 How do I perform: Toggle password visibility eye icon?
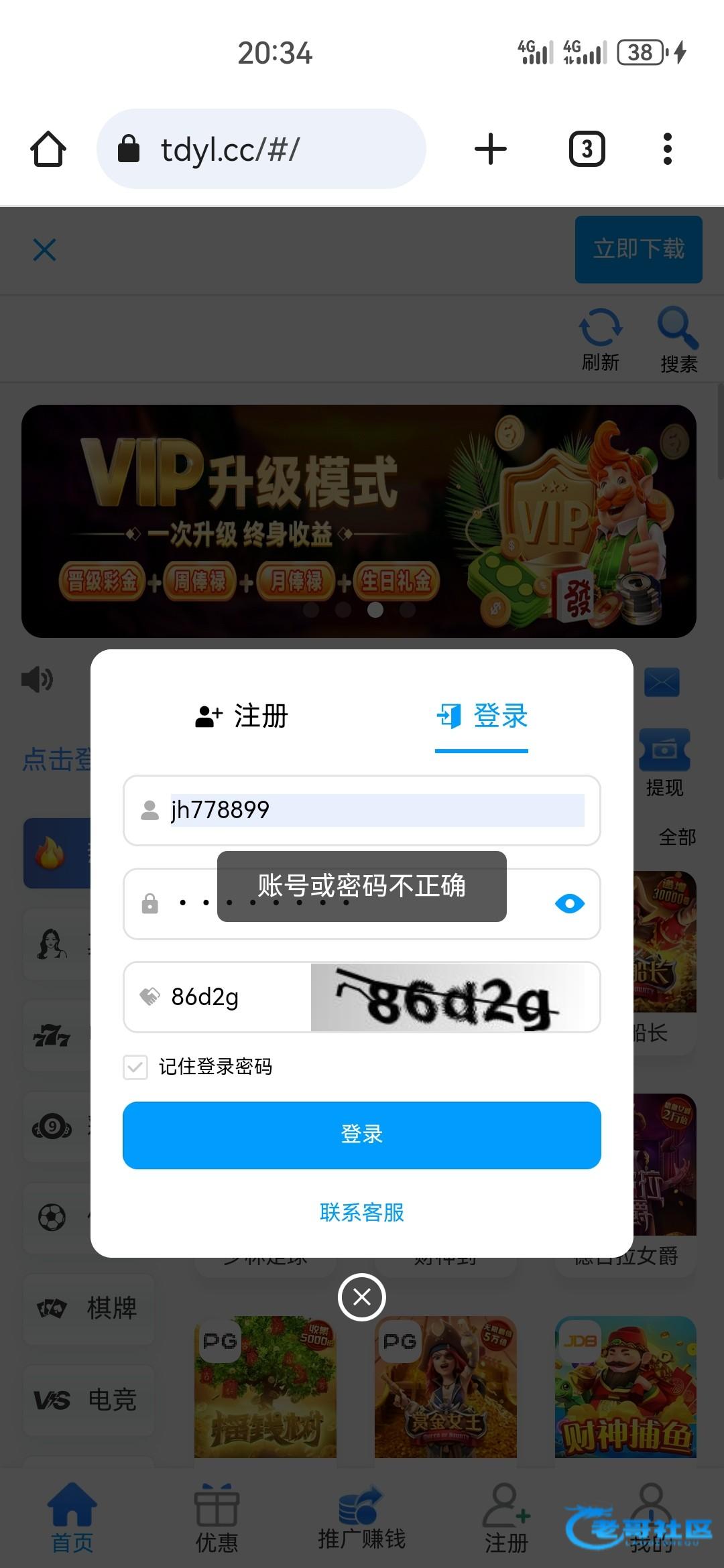570,904
